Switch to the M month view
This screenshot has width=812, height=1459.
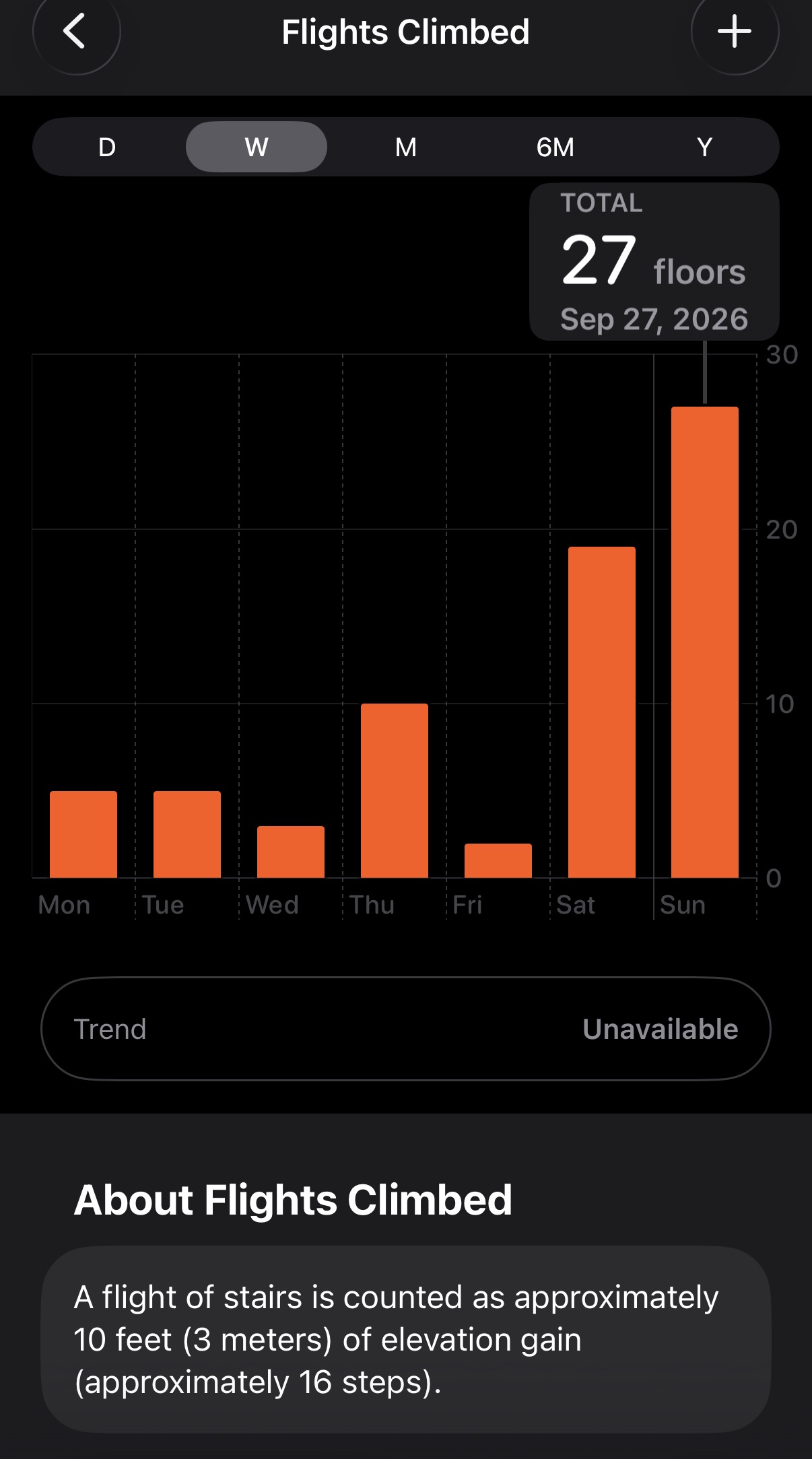[406, 147]
